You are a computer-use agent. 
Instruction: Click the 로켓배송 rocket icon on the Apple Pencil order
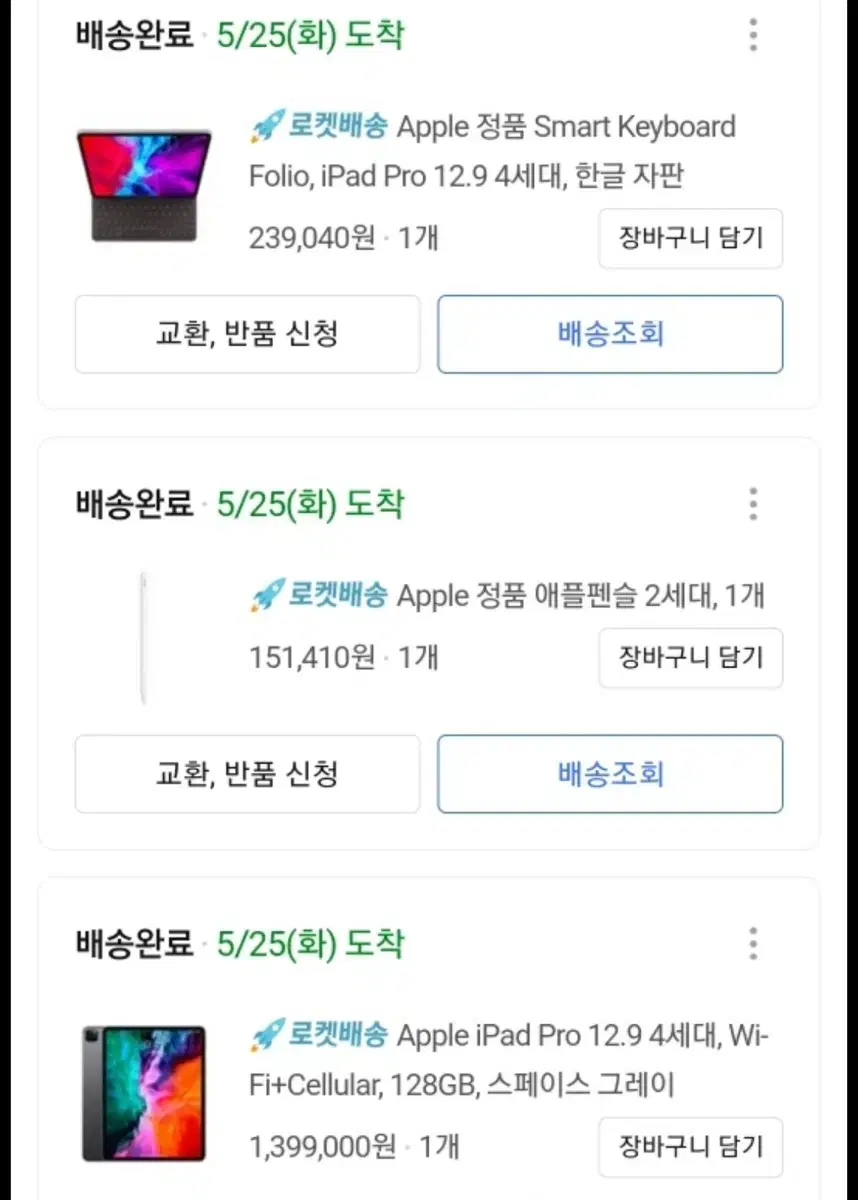(264, 594)
